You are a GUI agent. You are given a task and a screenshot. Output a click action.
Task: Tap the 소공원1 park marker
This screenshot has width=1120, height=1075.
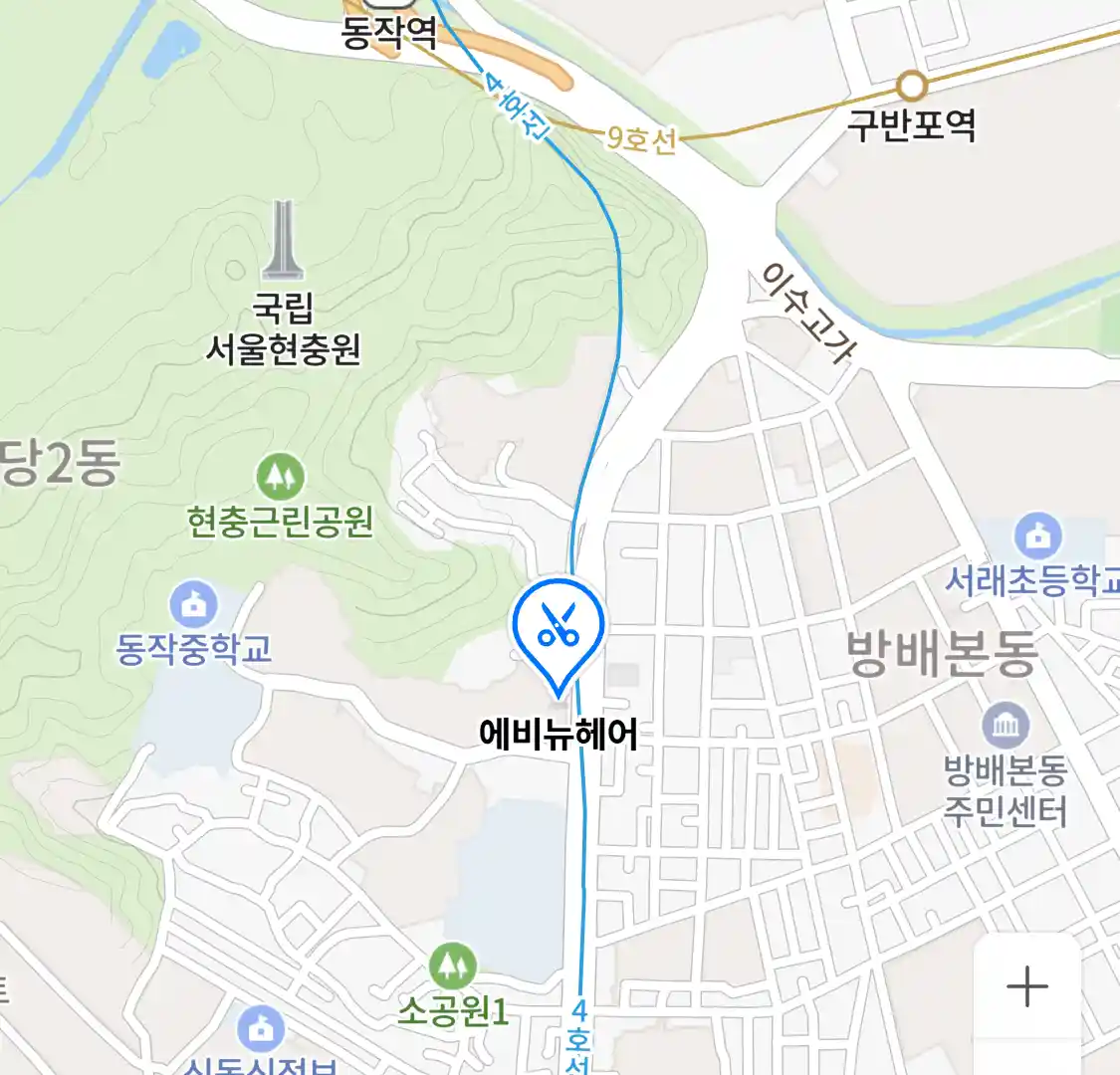(x=452, y=967)
